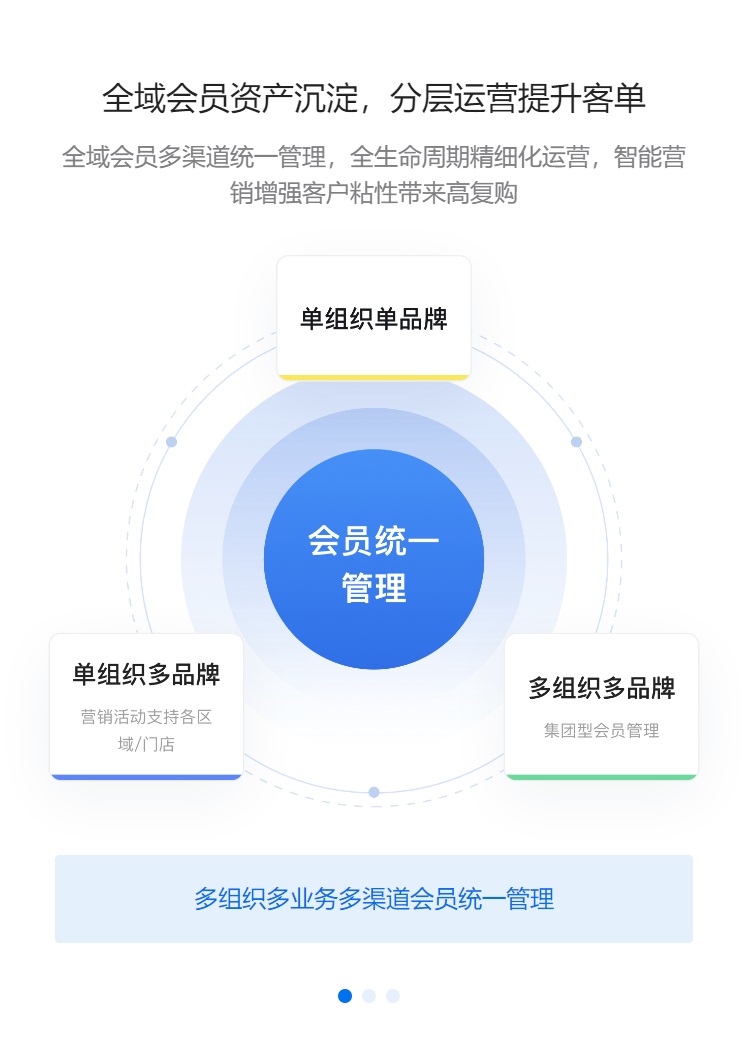Select the 单组织多品牌 card

pos(146,706)
